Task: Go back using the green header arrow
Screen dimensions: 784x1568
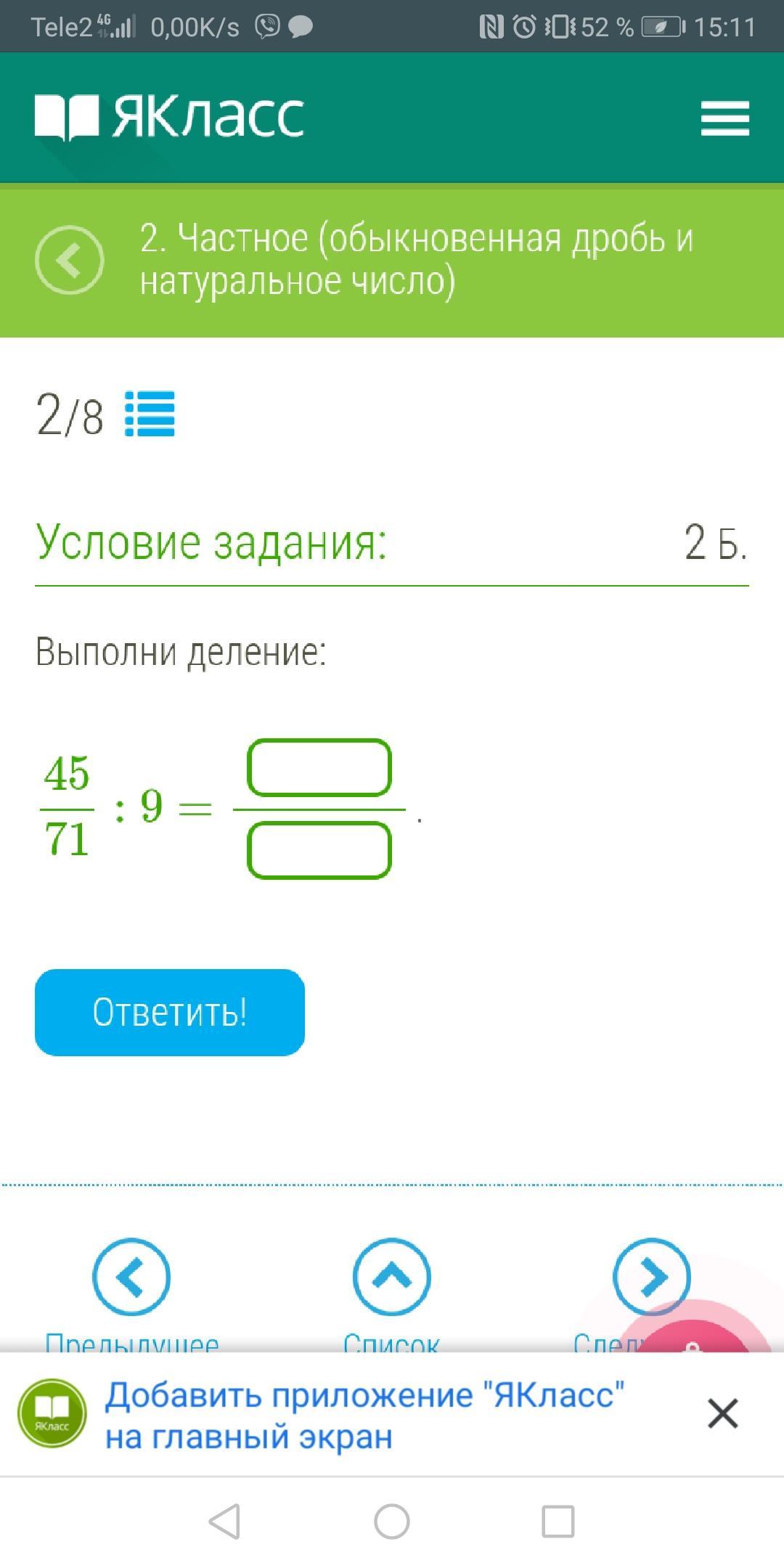Action: (70, 260)
